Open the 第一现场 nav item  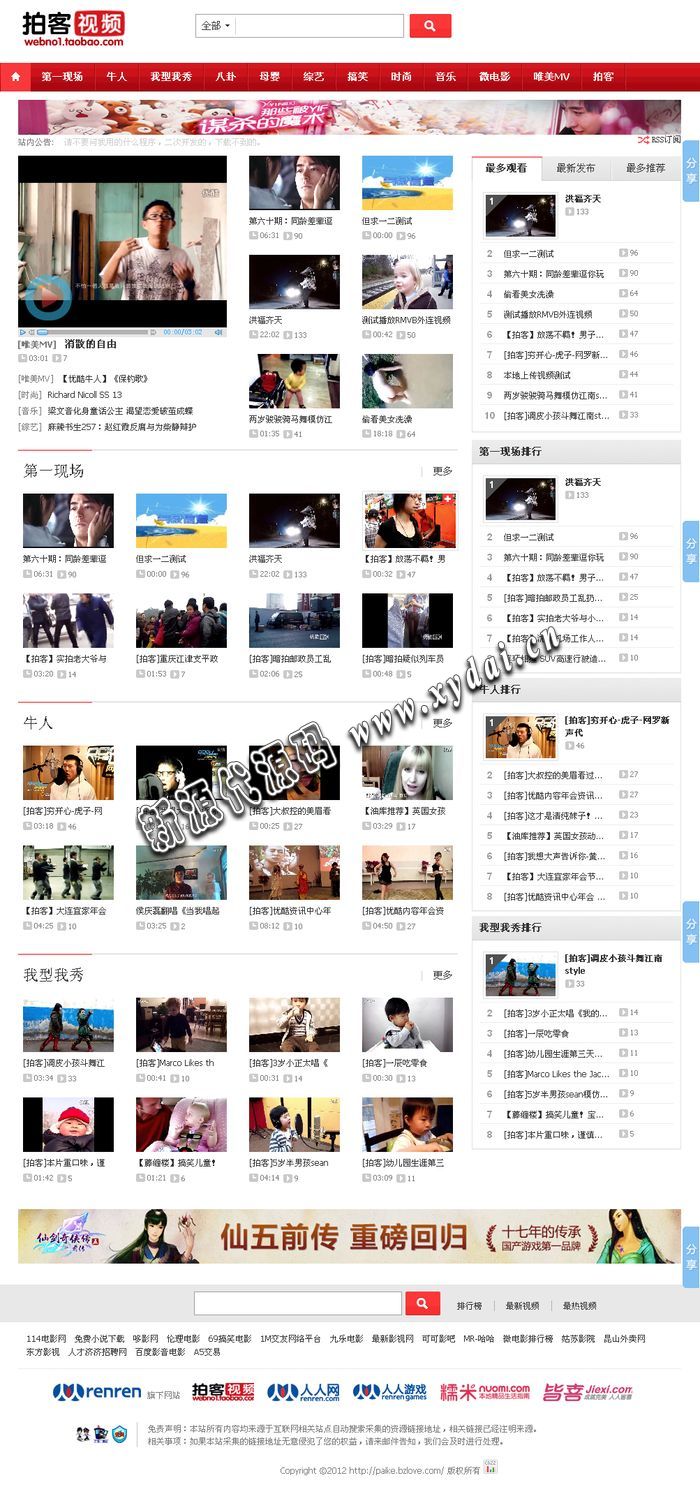[x=62, y=76]
